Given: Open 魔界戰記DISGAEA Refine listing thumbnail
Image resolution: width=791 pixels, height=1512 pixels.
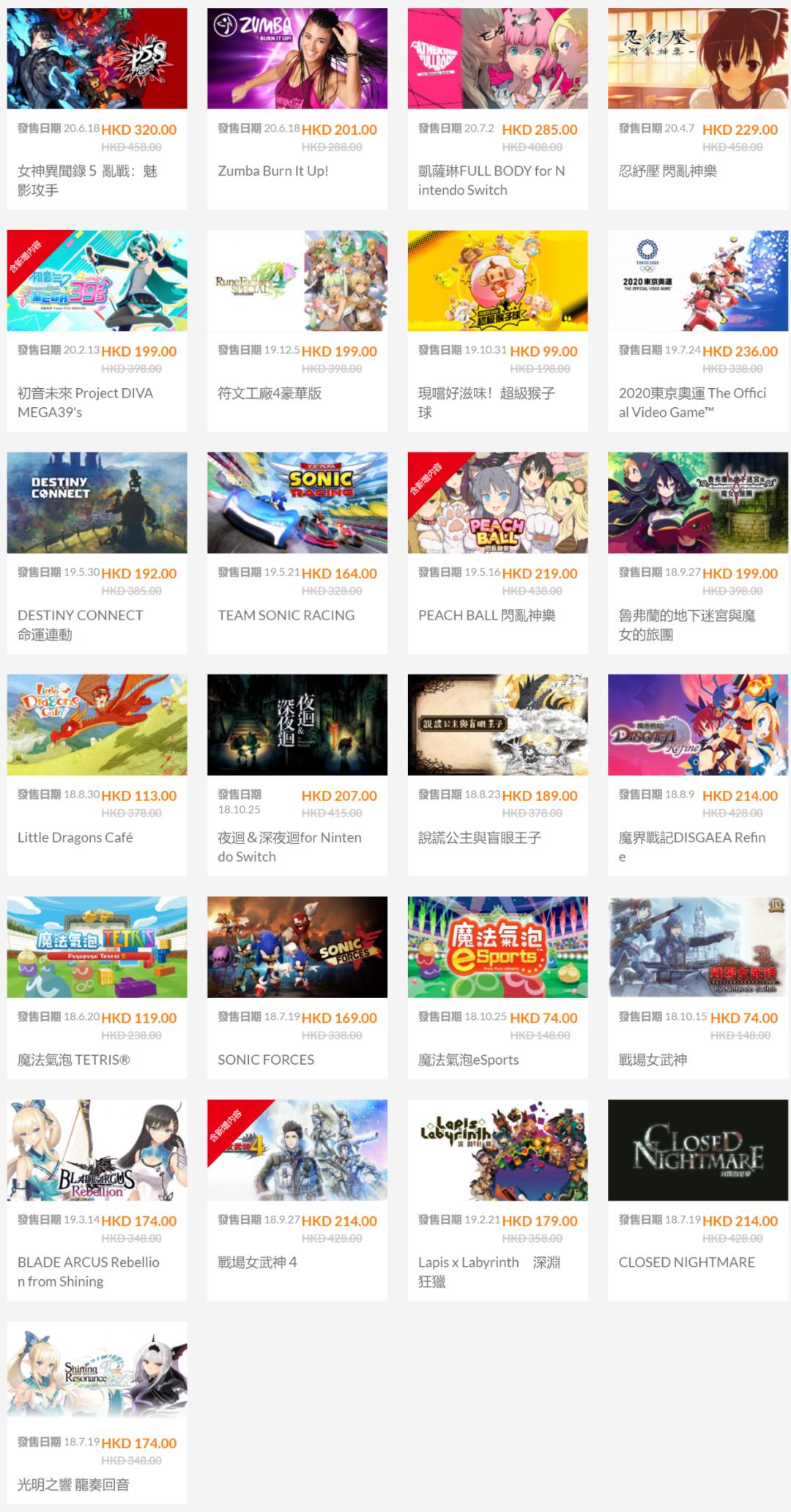Looking at the screenshot, I should (x=696, y=725).
